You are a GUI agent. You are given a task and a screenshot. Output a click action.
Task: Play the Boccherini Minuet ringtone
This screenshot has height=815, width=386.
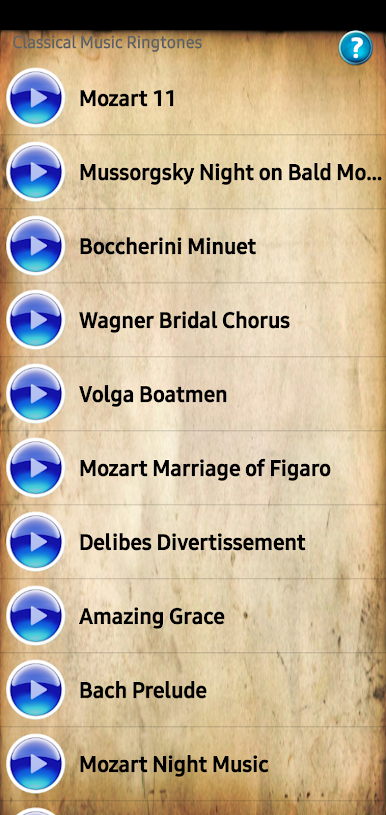pyautogui.click(x=35, y=246)
